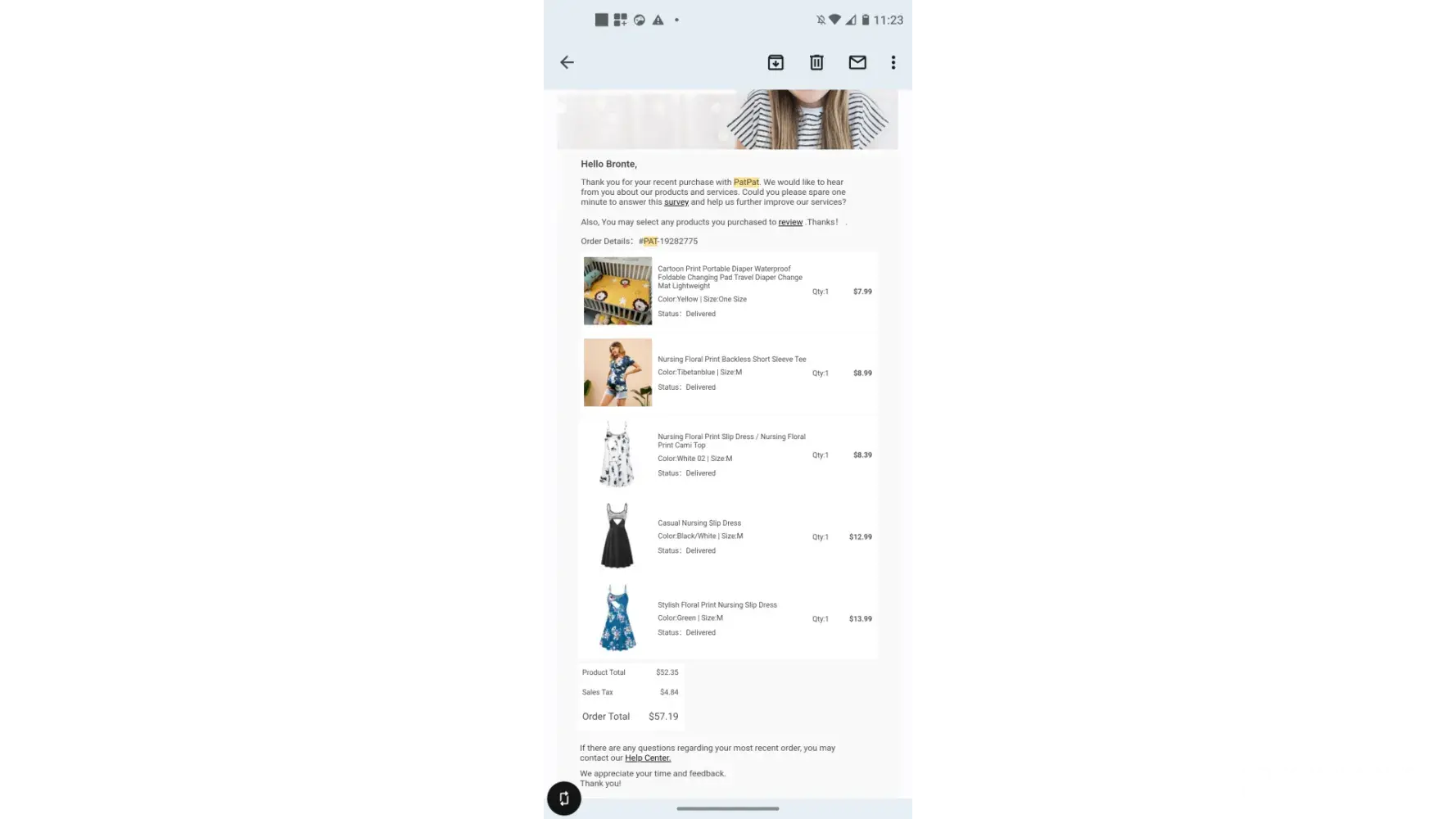Open the Help Center link
The image size is (1456, 819).
[647, 758]
